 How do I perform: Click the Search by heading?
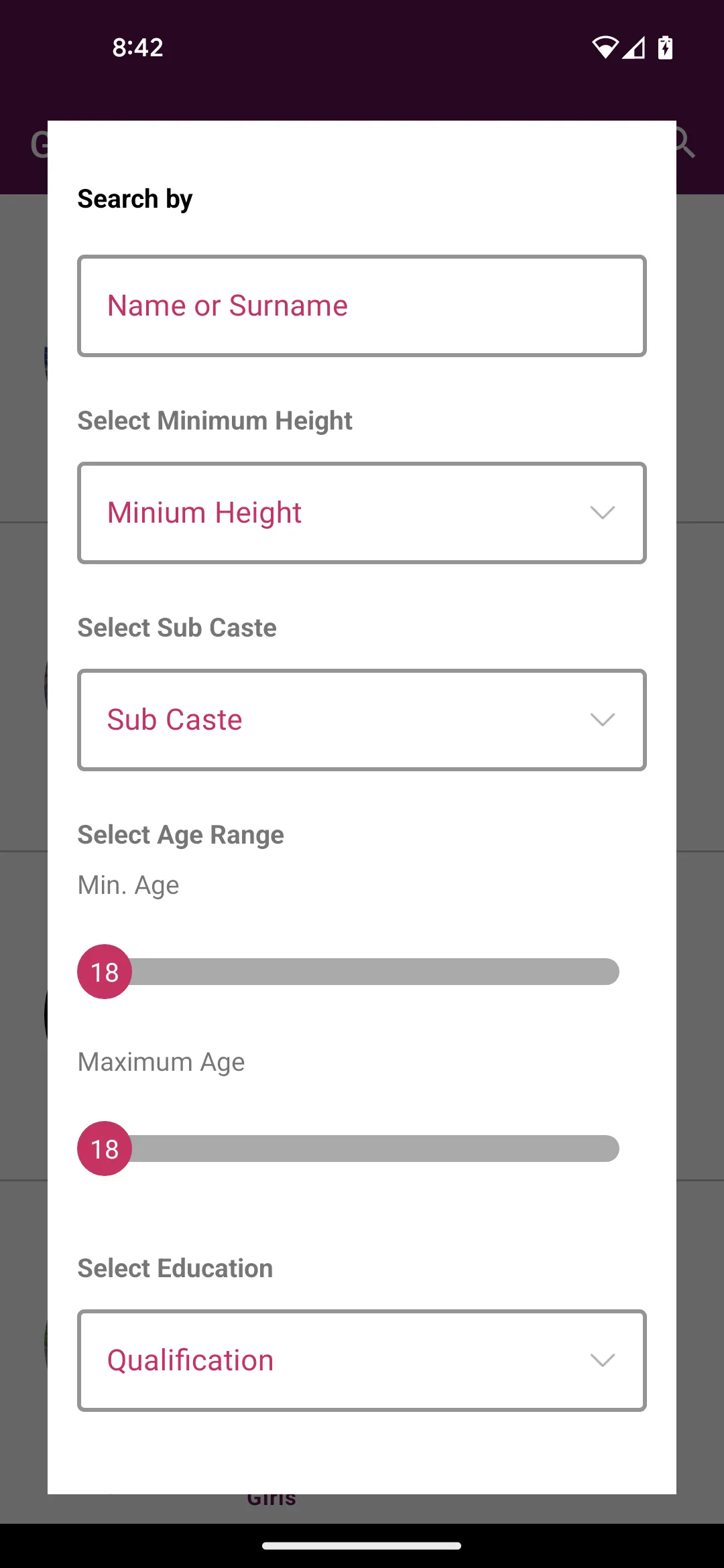click(135, 198)
